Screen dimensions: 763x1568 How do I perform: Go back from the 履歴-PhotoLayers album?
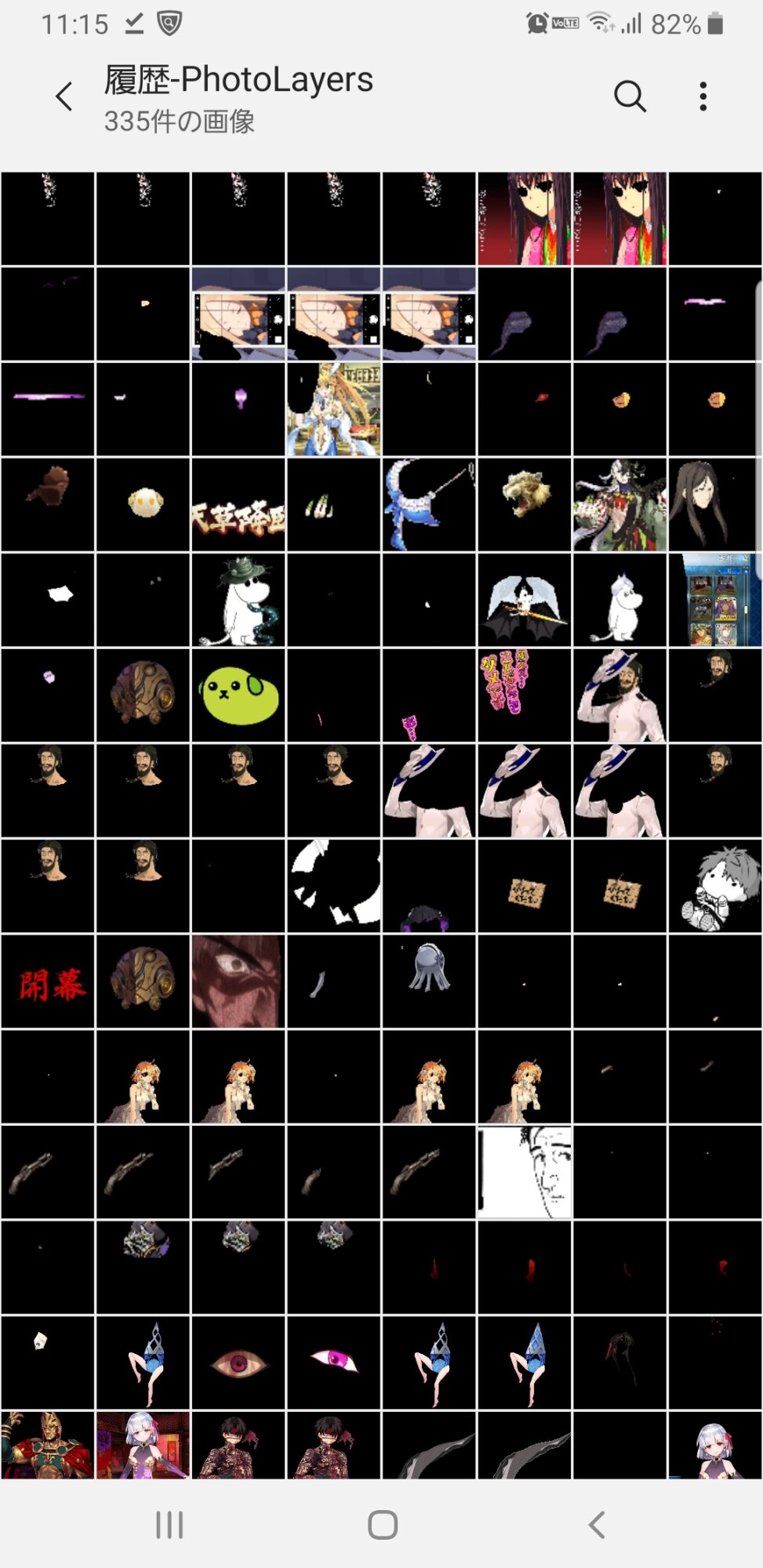pos(64,96)
